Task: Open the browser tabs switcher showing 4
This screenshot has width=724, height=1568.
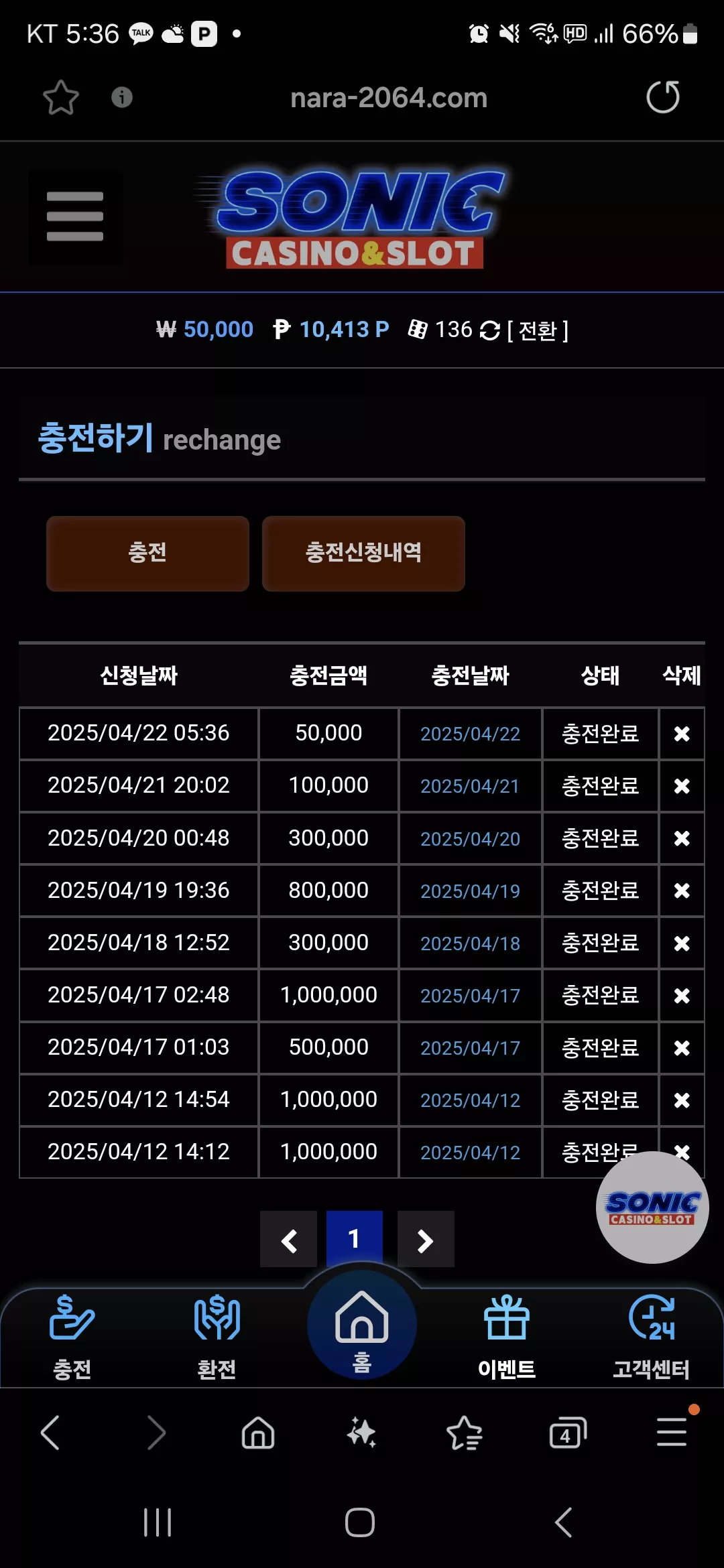Action: (568, 1433)
